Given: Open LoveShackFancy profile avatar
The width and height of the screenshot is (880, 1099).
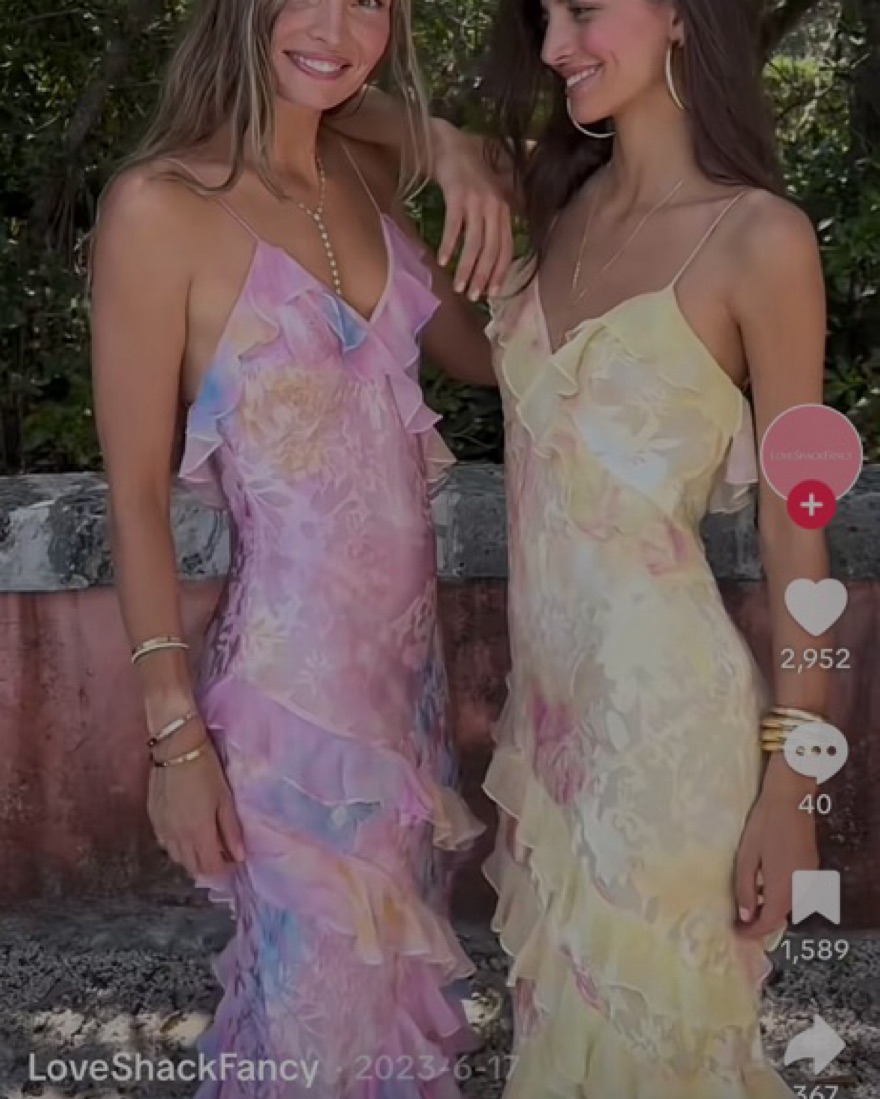Looking at the screenshot, I should tap(811, 449).
